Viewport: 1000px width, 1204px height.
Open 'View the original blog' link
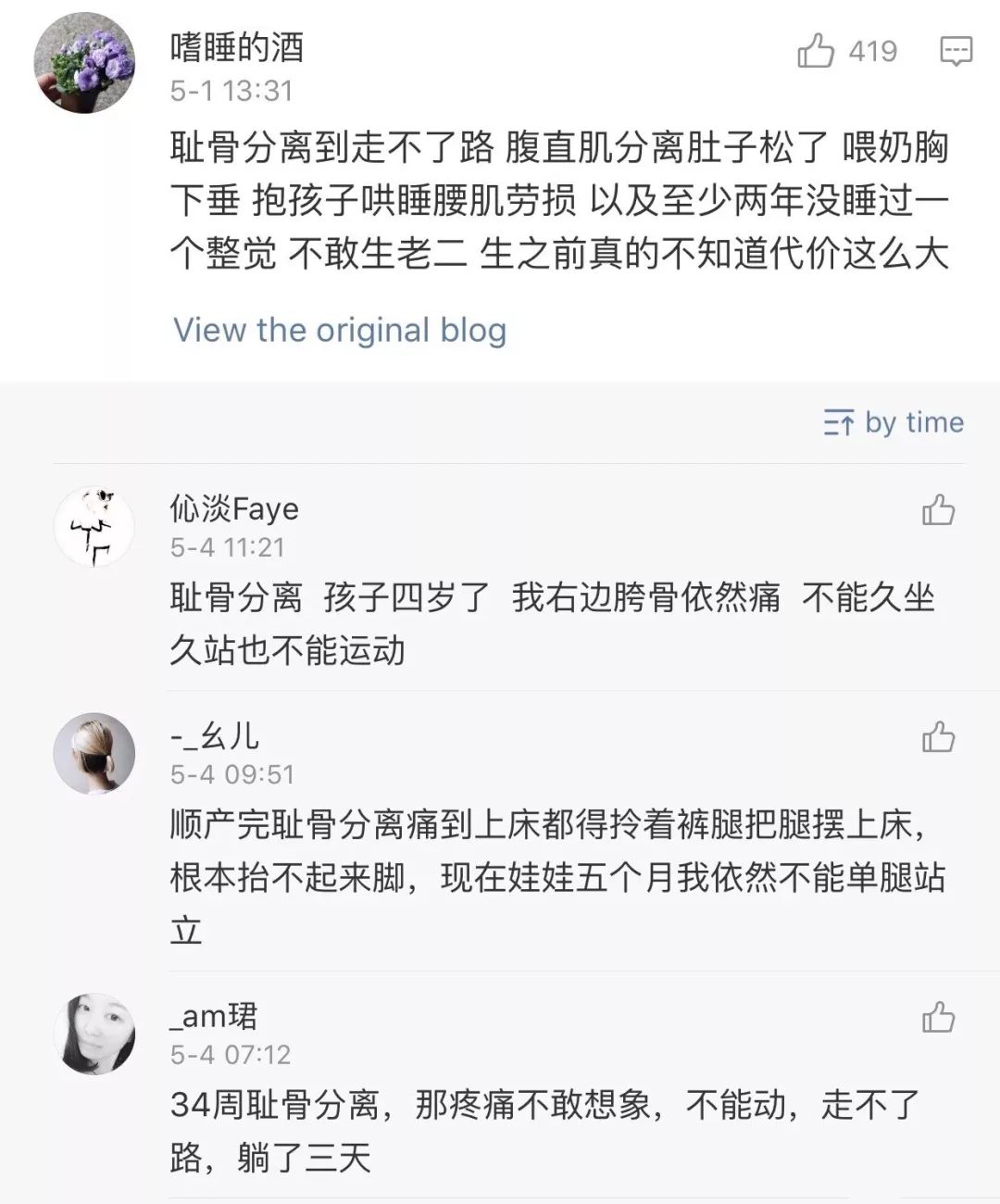tap(340, 330)
